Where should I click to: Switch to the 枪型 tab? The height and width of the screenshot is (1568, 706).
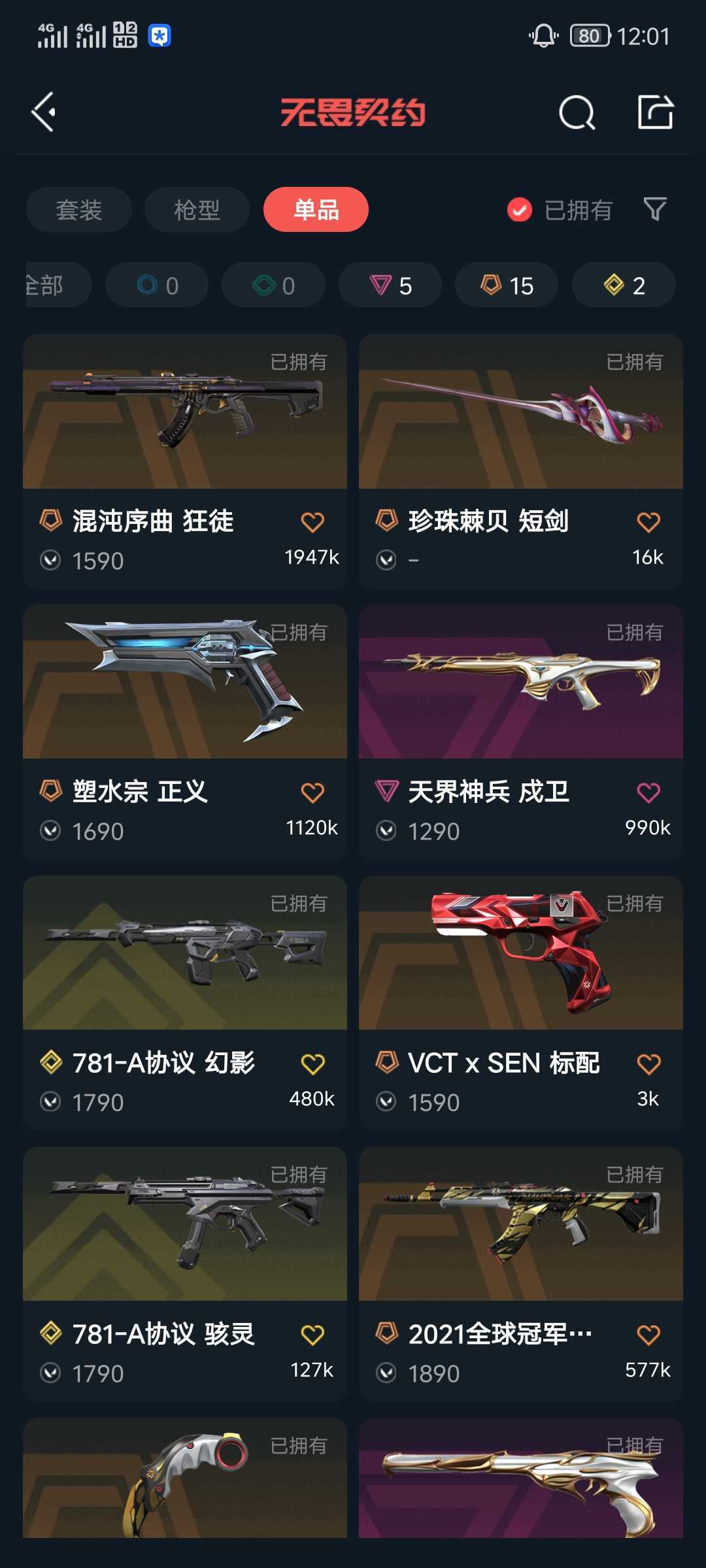coord(197,210)
